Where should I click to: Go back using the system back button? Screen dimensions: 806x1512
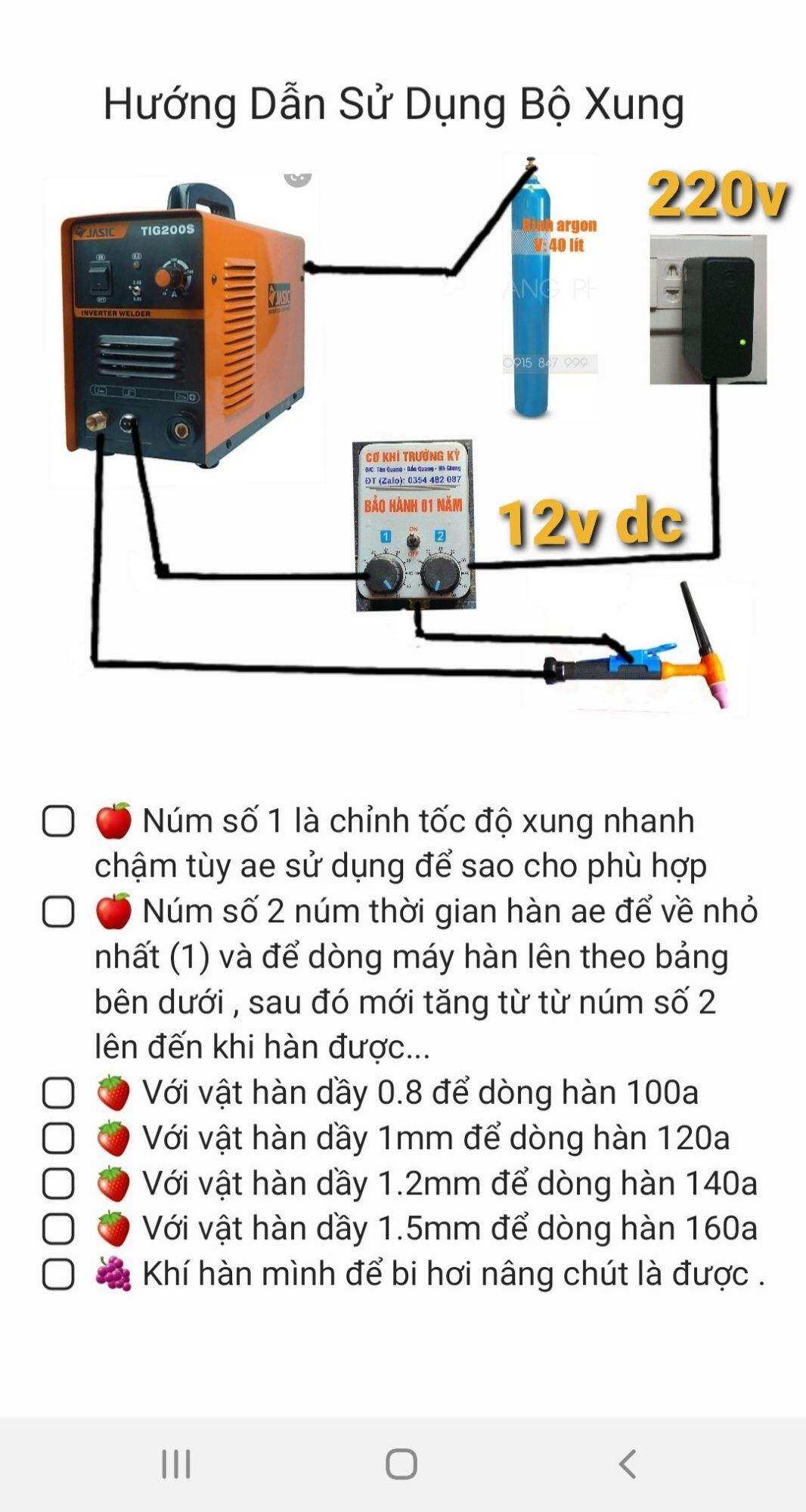[627, 1464]
